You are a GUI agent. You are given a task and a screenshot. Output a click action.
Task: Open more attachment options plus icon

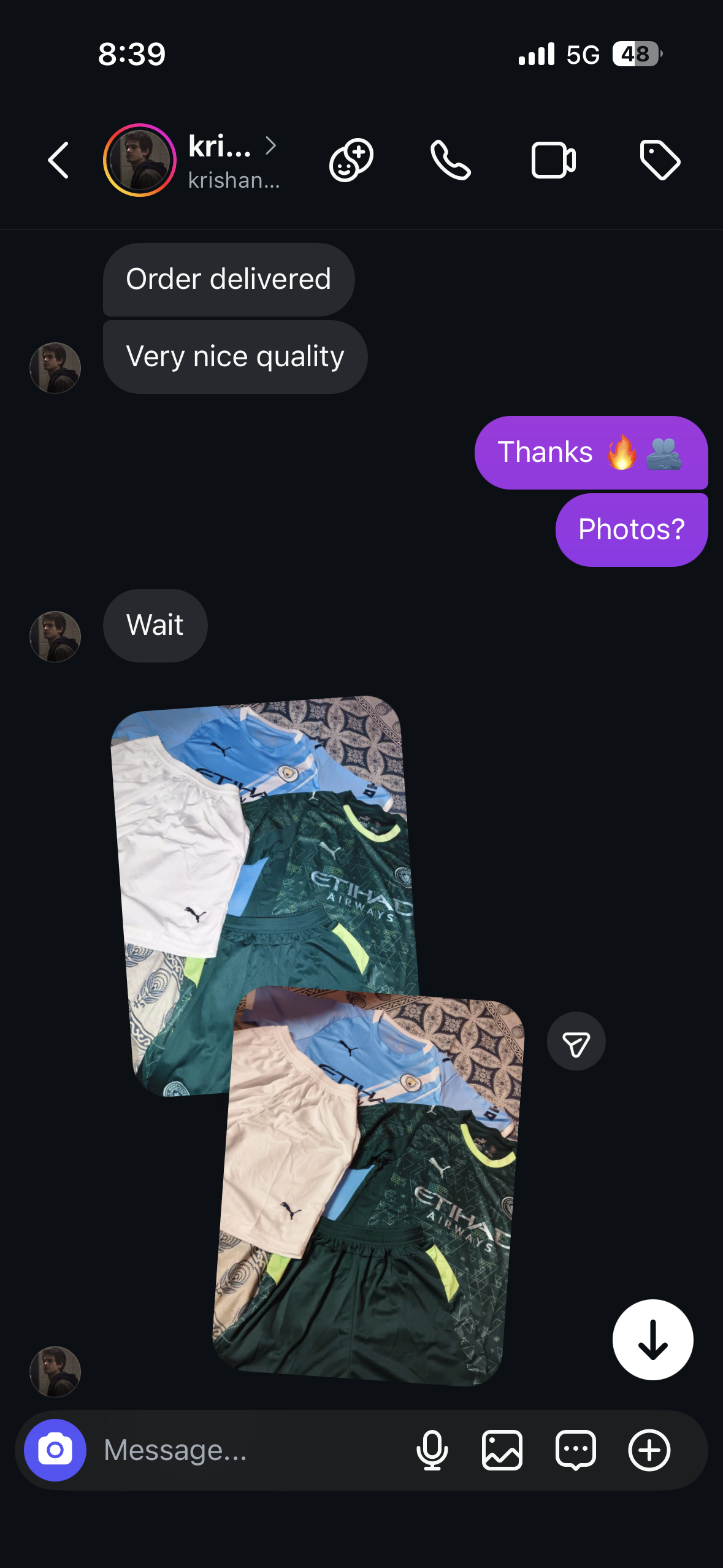pos(649,1450)
